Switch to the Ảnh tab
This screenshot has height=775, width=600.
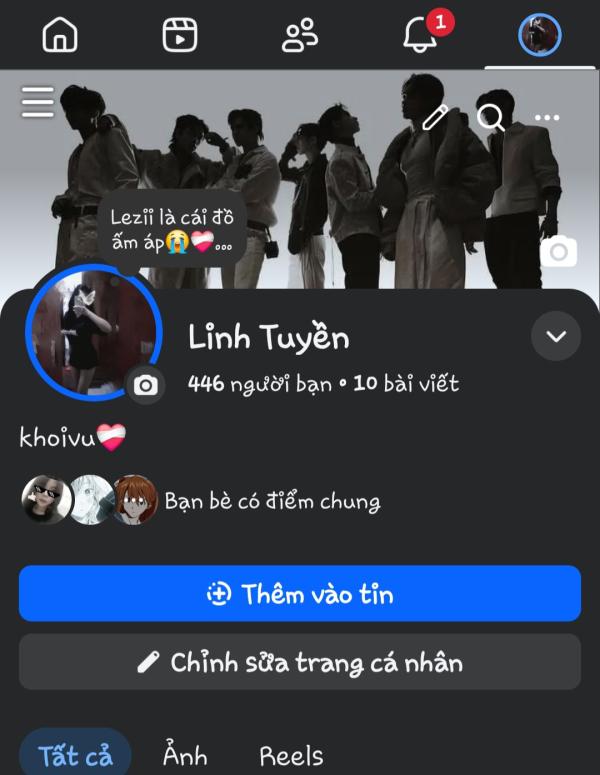pyautogui.click(x=185, y=755)
